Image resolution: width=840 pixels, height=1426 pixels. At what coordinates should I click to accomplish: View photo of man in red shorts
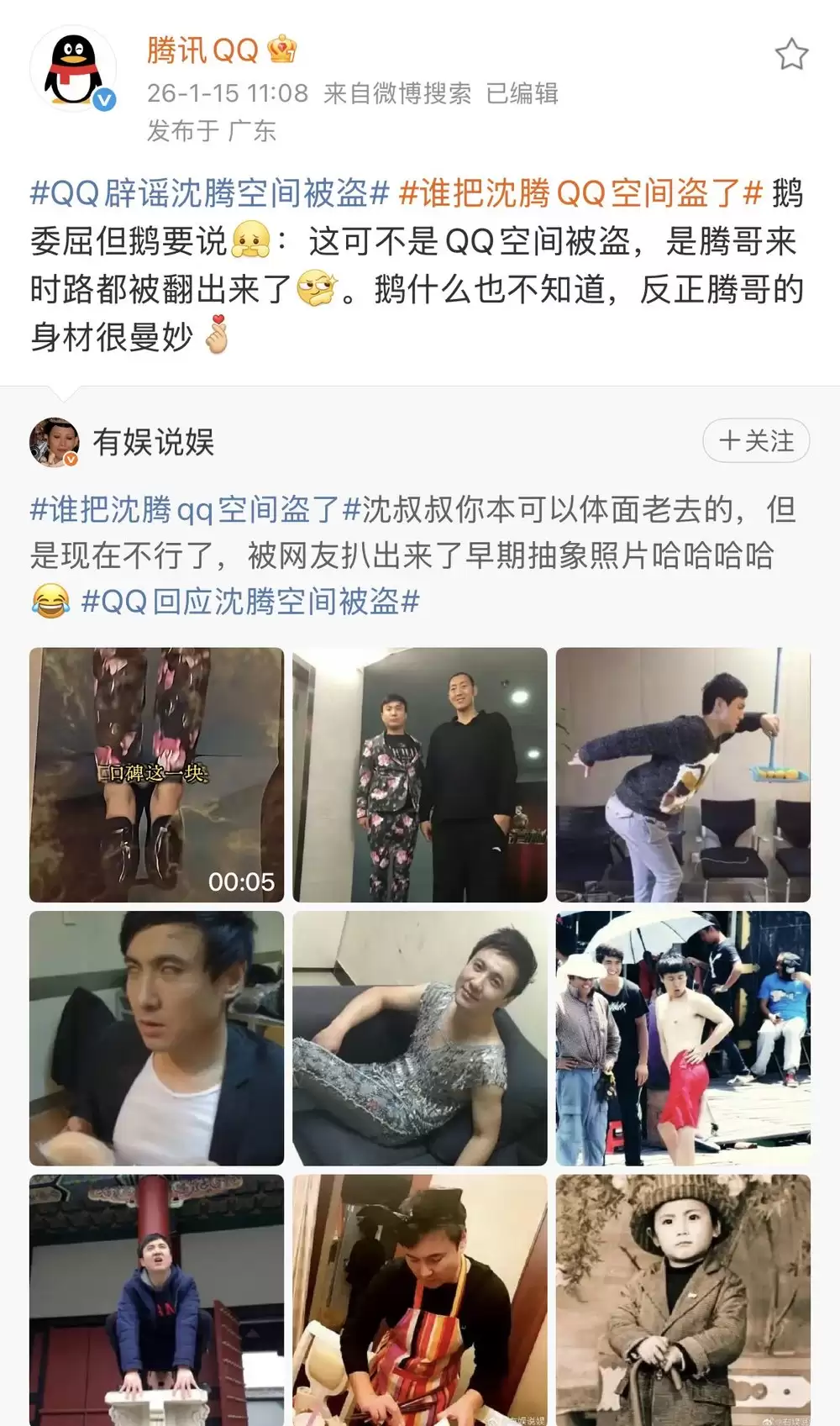683,1038
